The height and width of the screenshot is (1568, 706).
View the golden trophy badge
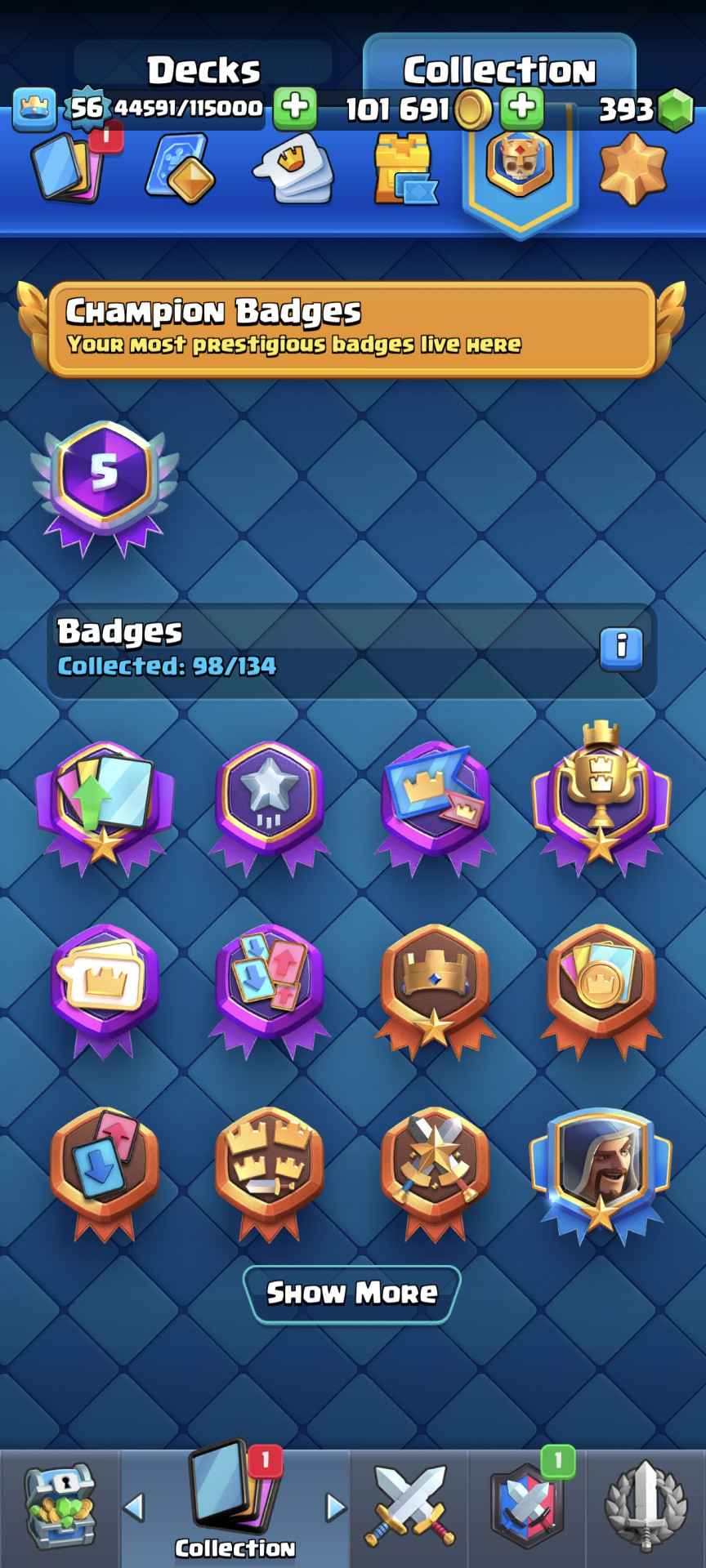click(601, 800)
